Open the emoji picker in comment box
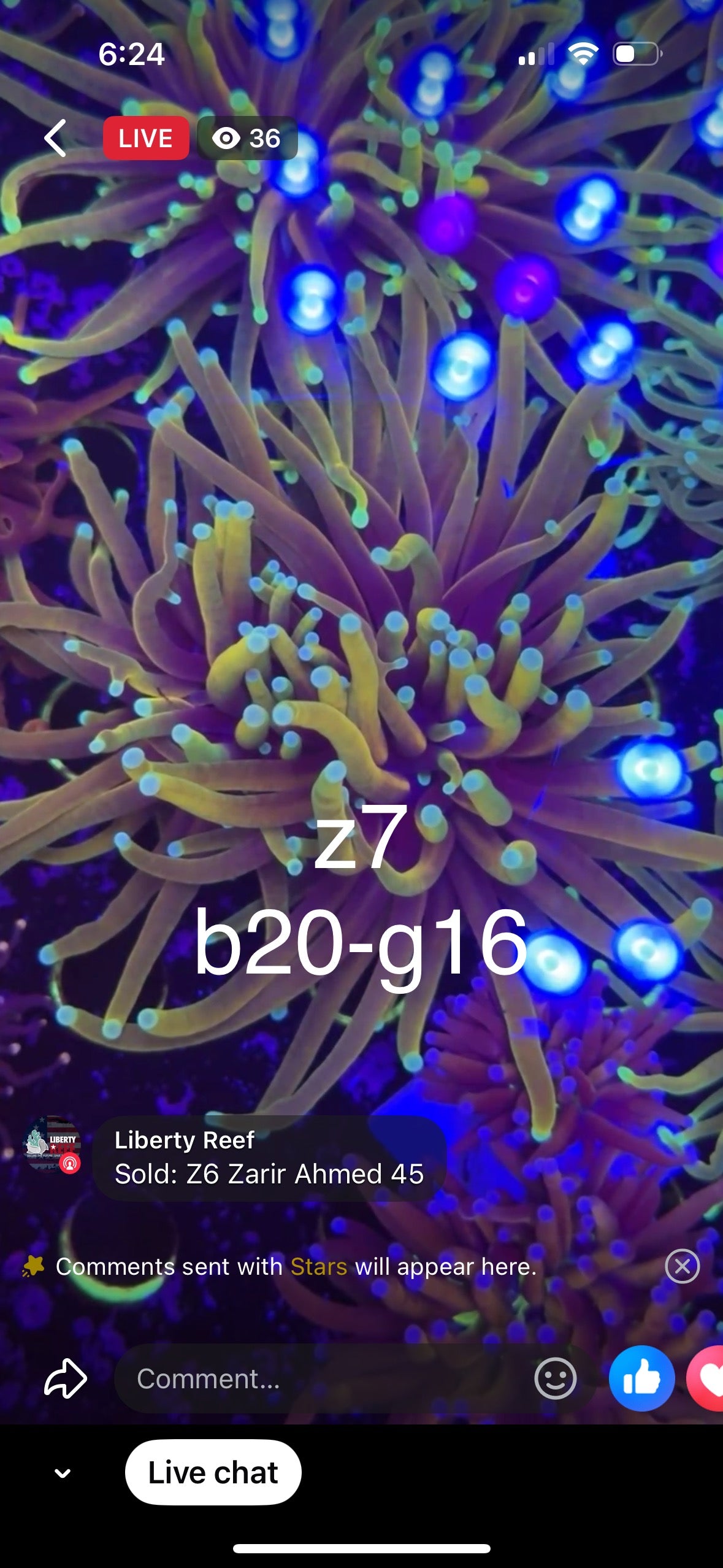723x1568 pixels. [x=555, y=1378]
